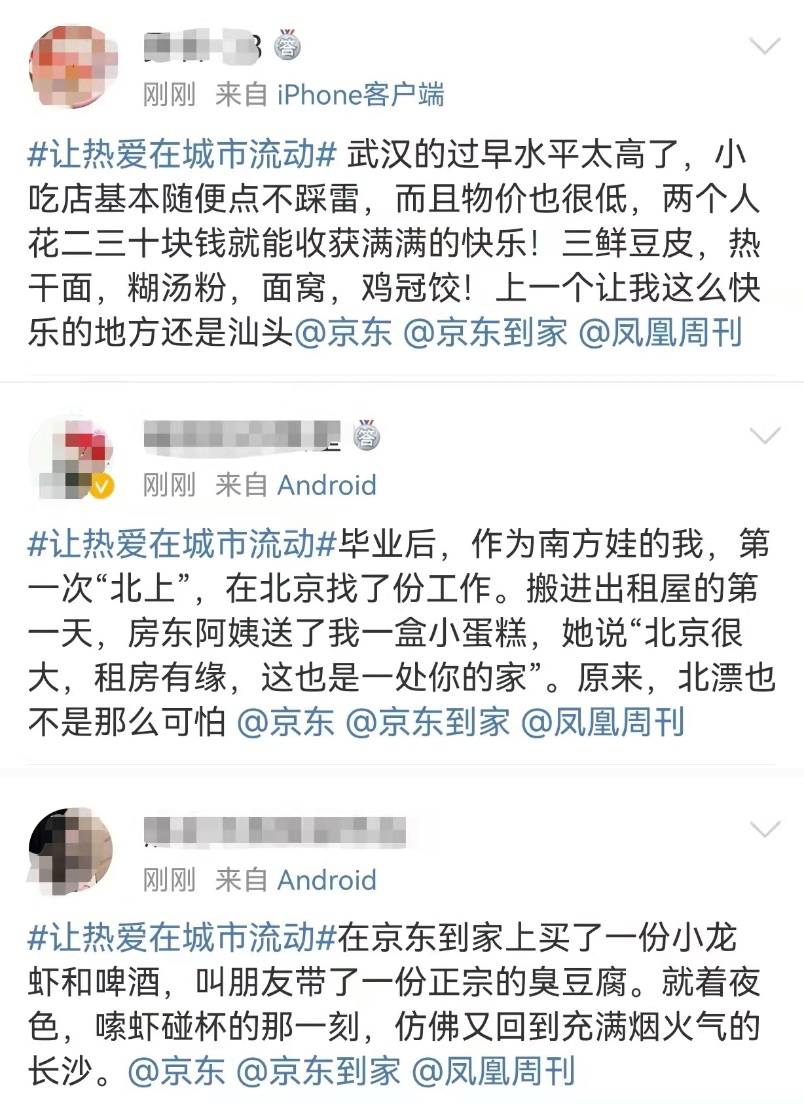Image resolution: width=804 pixels, height=1105 pixels.
Task: Open the @凤凰周刊 mention in the Changsha post
Action: click(493, 1073)
